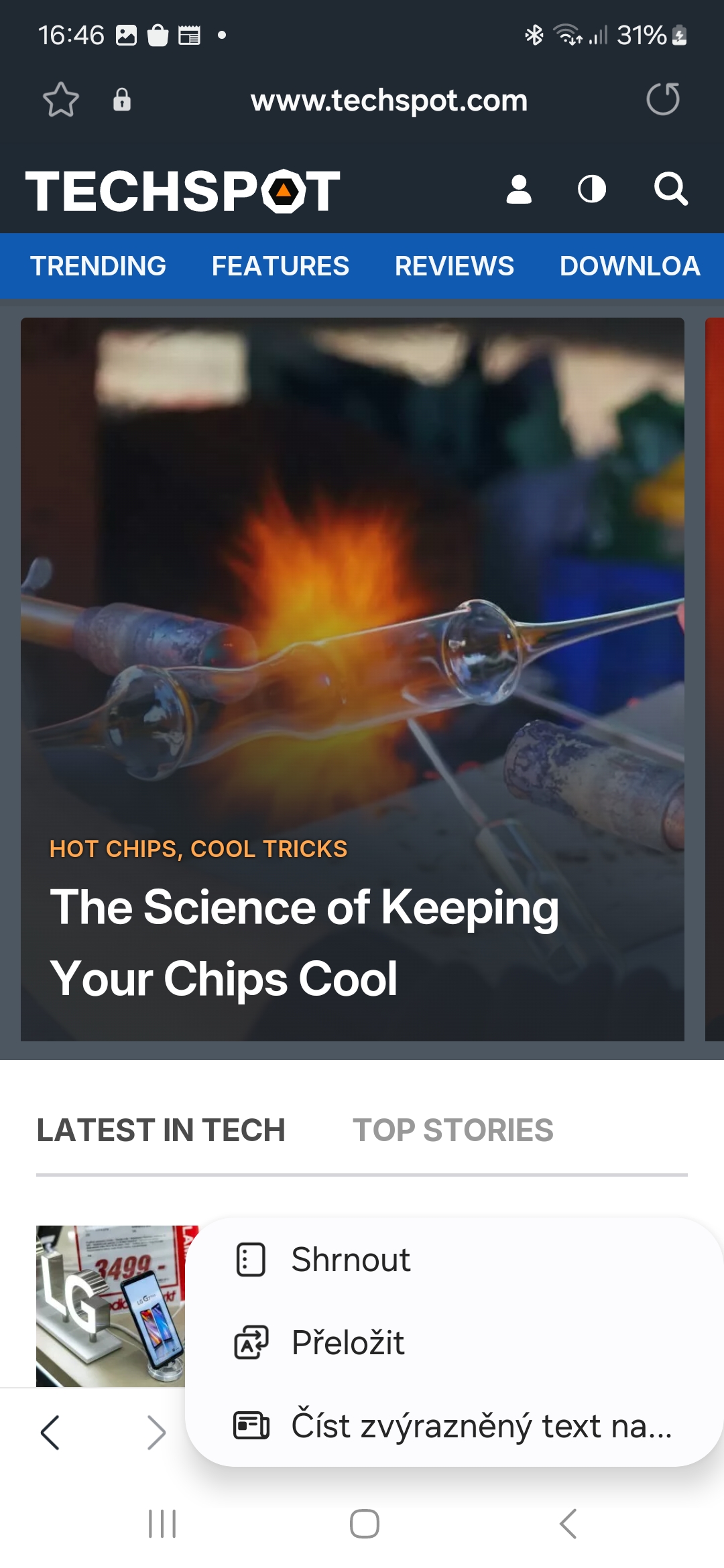Image resolution: width=724 pixels, height=1568 pixels.
Task: Open the TechSpot search magnifier
Action: coord(670,190)
